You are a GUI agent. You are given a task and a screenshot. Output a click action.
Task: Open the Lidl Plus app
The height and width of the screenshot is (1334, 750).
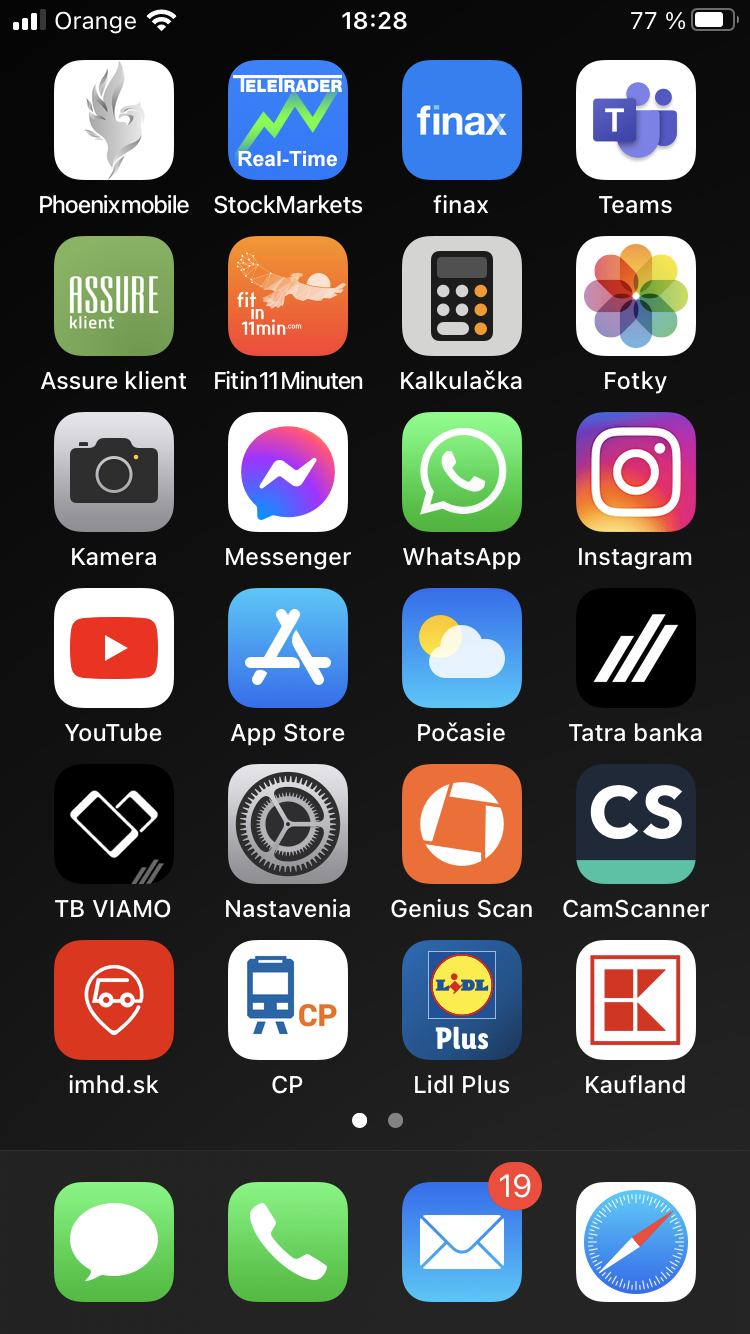coord(462,1000)
